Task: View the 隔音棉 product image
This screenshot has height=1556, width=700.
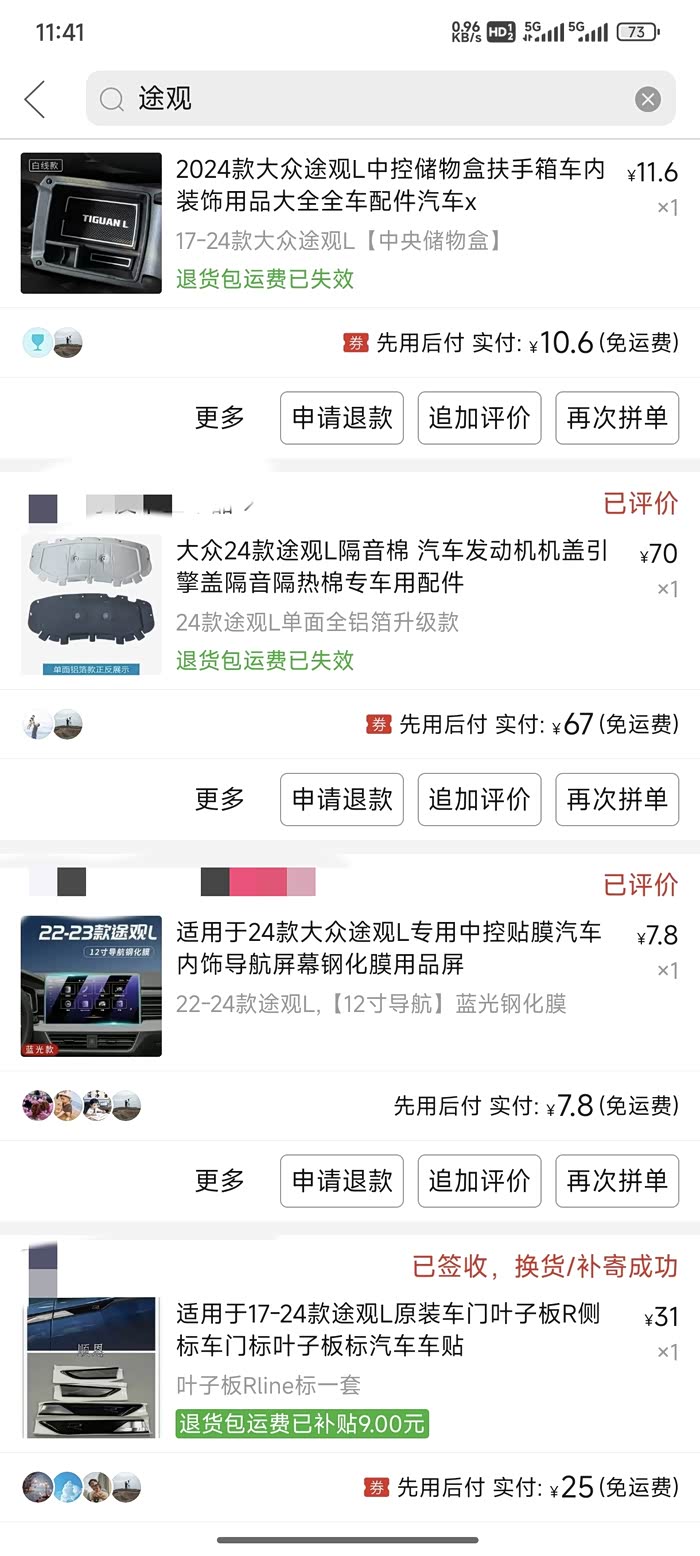Action: coord(91,604)
